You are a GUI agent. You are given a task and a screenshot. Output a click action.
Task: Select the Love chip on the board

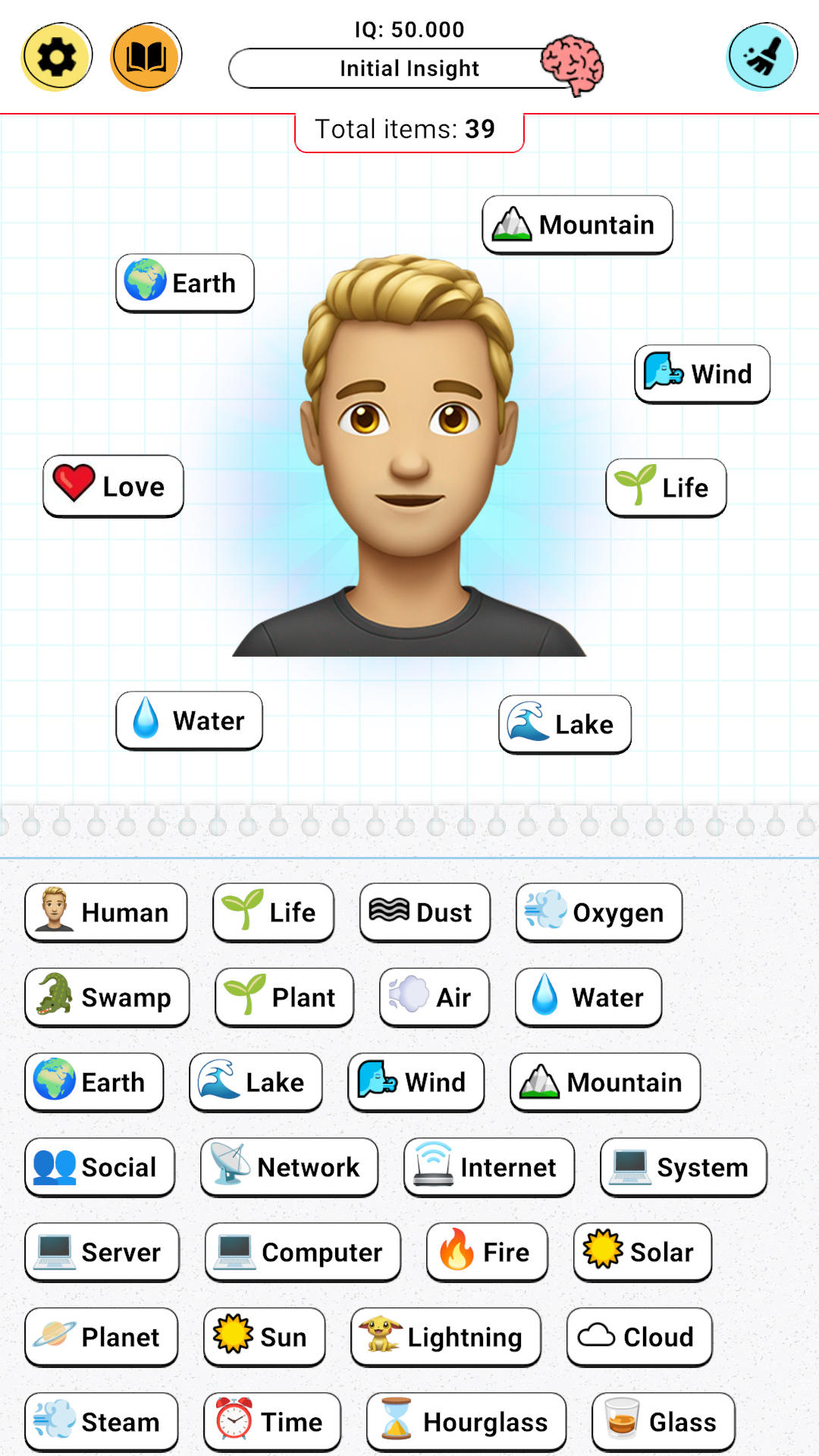tap(113, 486)
